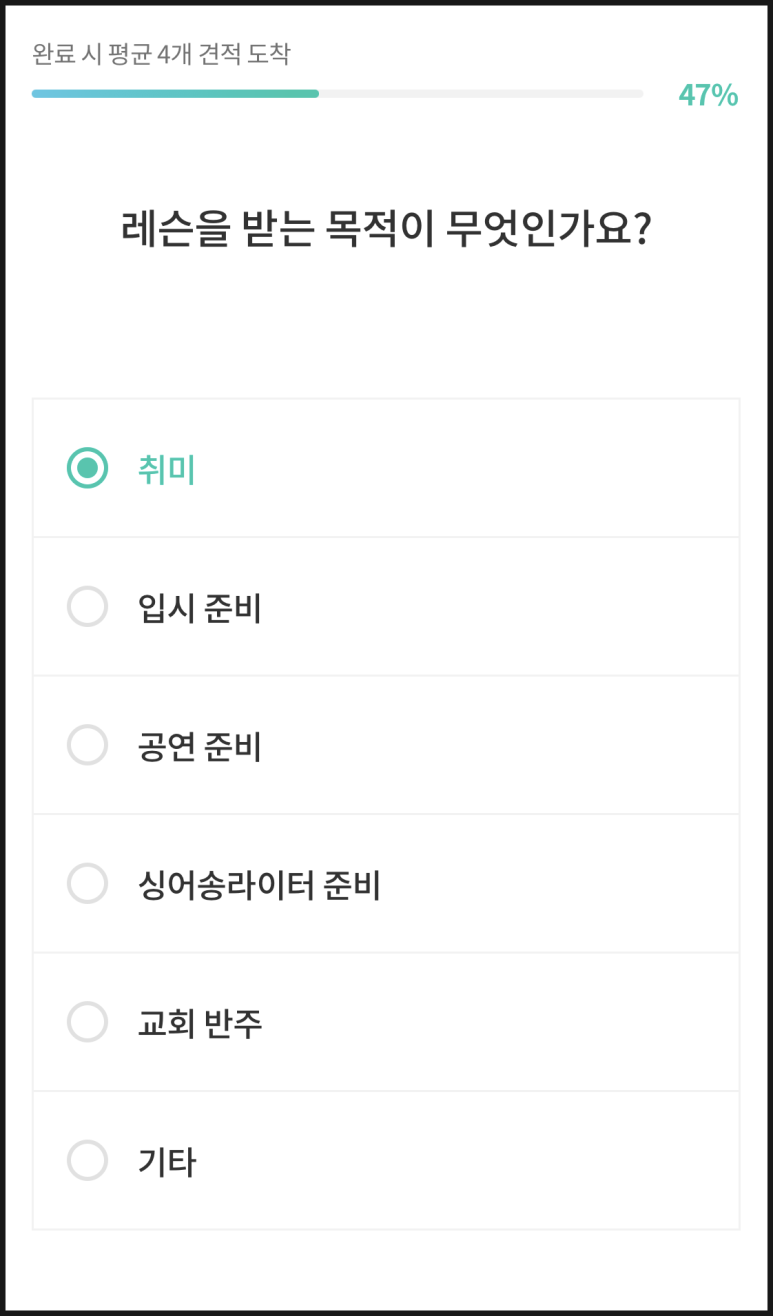This screenshot has width=773, height=1316.
Task: Click the 47% progress indicator
Action: point(709,95)
